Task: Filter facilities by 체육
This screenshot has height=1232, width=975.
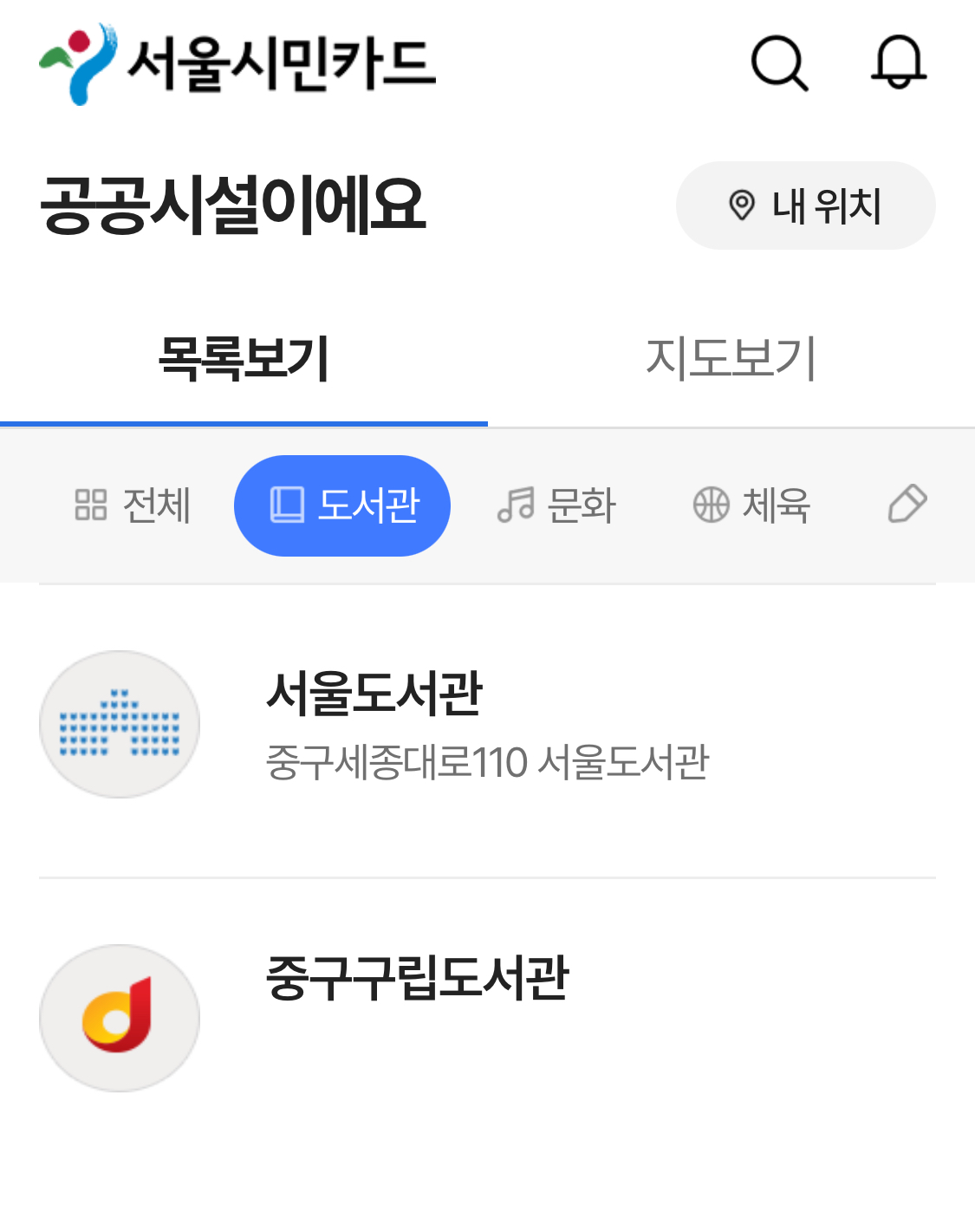Action: [x=751, y=505]
